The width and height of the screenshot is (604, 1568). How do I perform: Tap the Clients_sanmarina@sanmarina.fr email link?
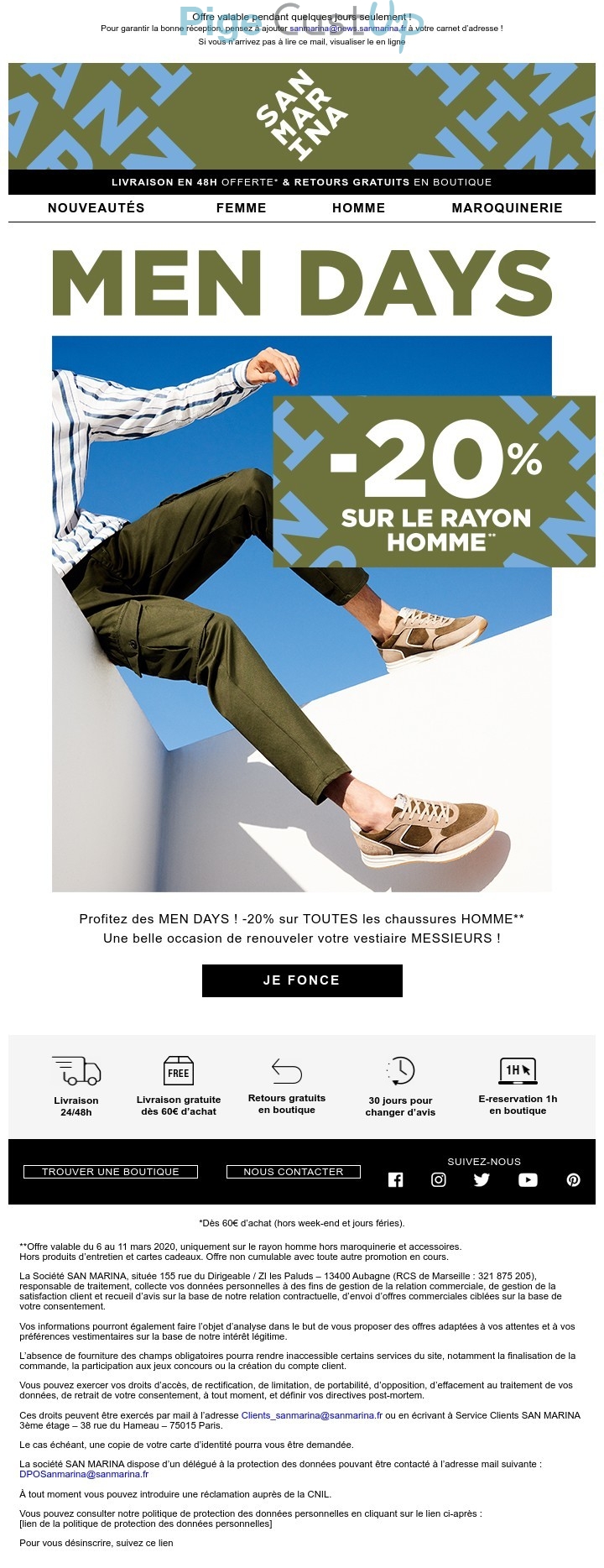point(311,1414)
